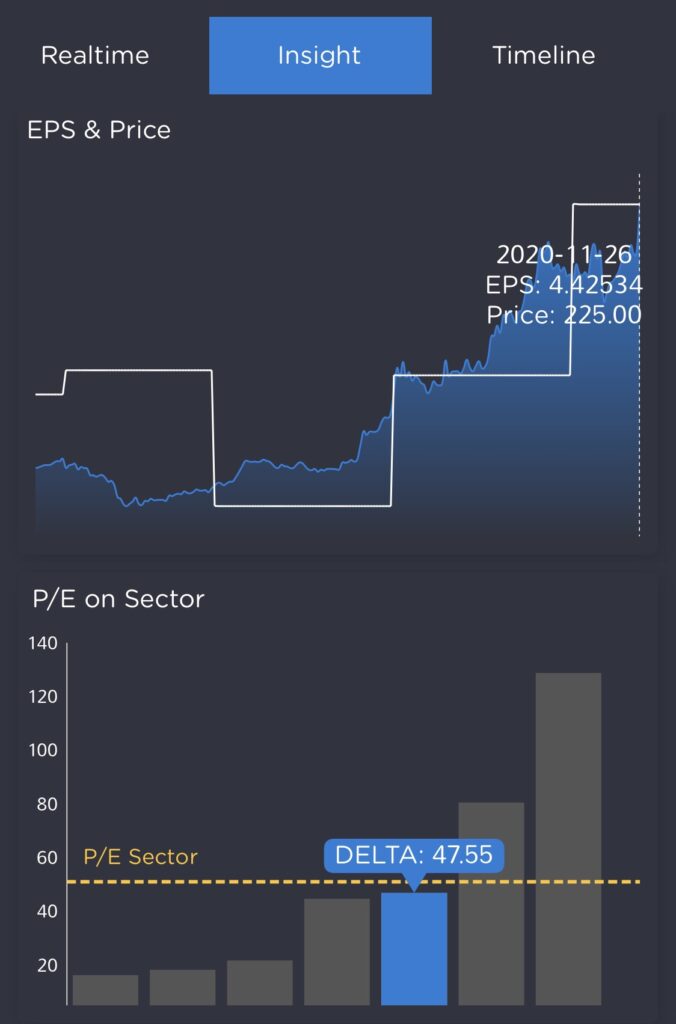Select the tallest gray bar in P/E chart

(x=568, y=838)
